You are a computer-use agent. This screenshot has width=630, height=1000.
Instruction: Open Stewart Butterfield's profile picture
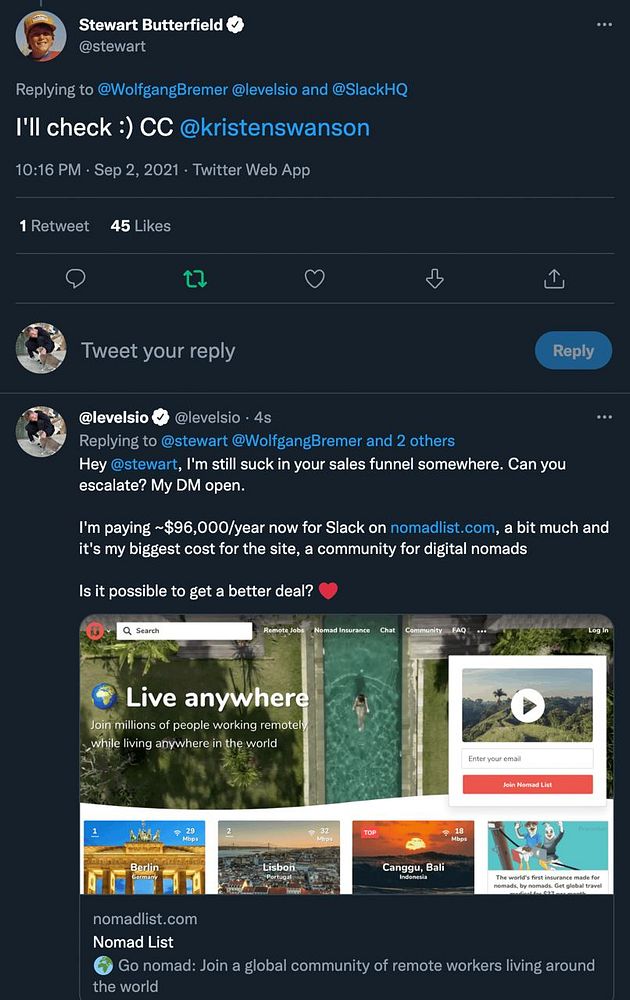(41, 34)
